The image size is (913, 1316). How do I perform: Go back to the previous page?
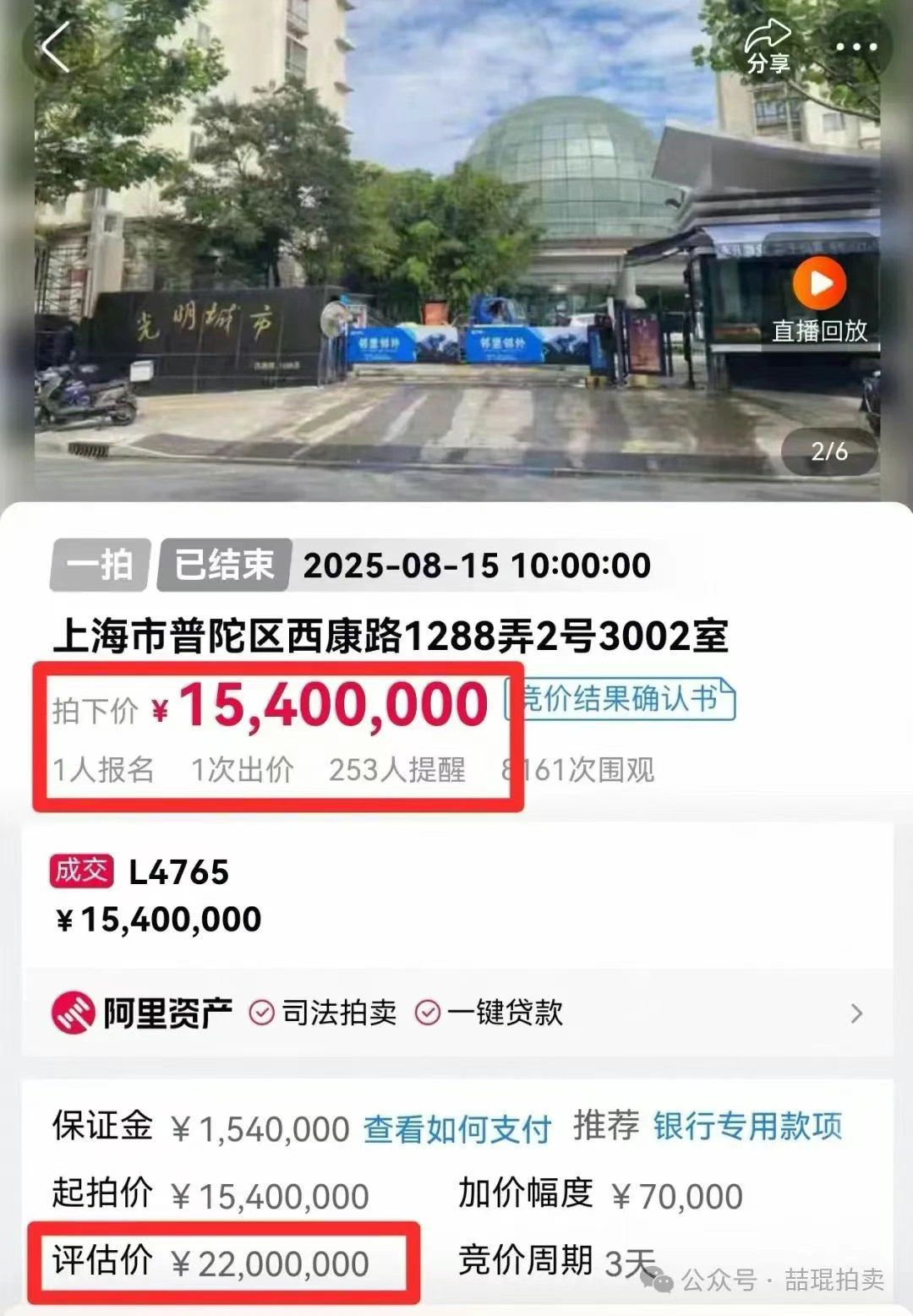click(56, 47)
